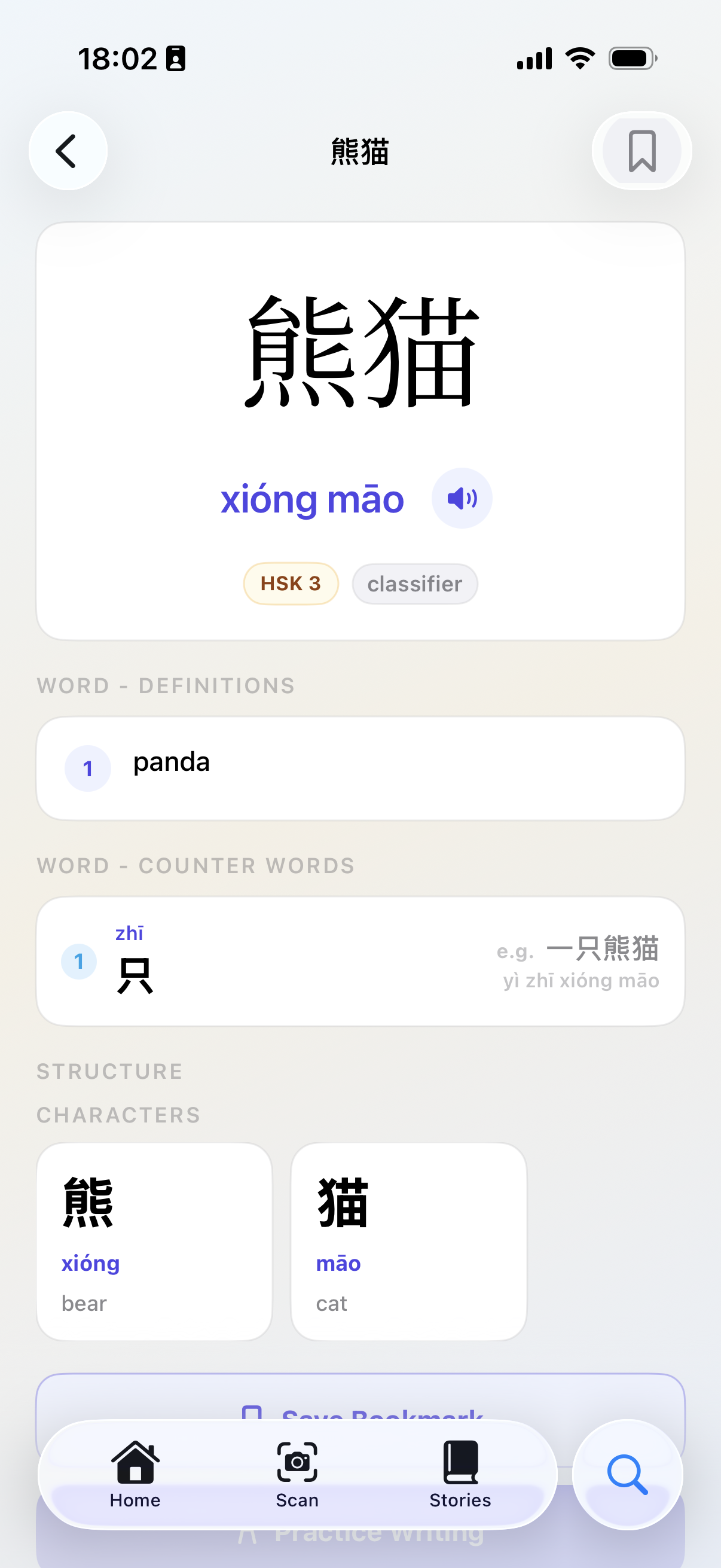Tap the search magnifier icon
The image size is (721, 1568).
click(x=628, y=1475)
